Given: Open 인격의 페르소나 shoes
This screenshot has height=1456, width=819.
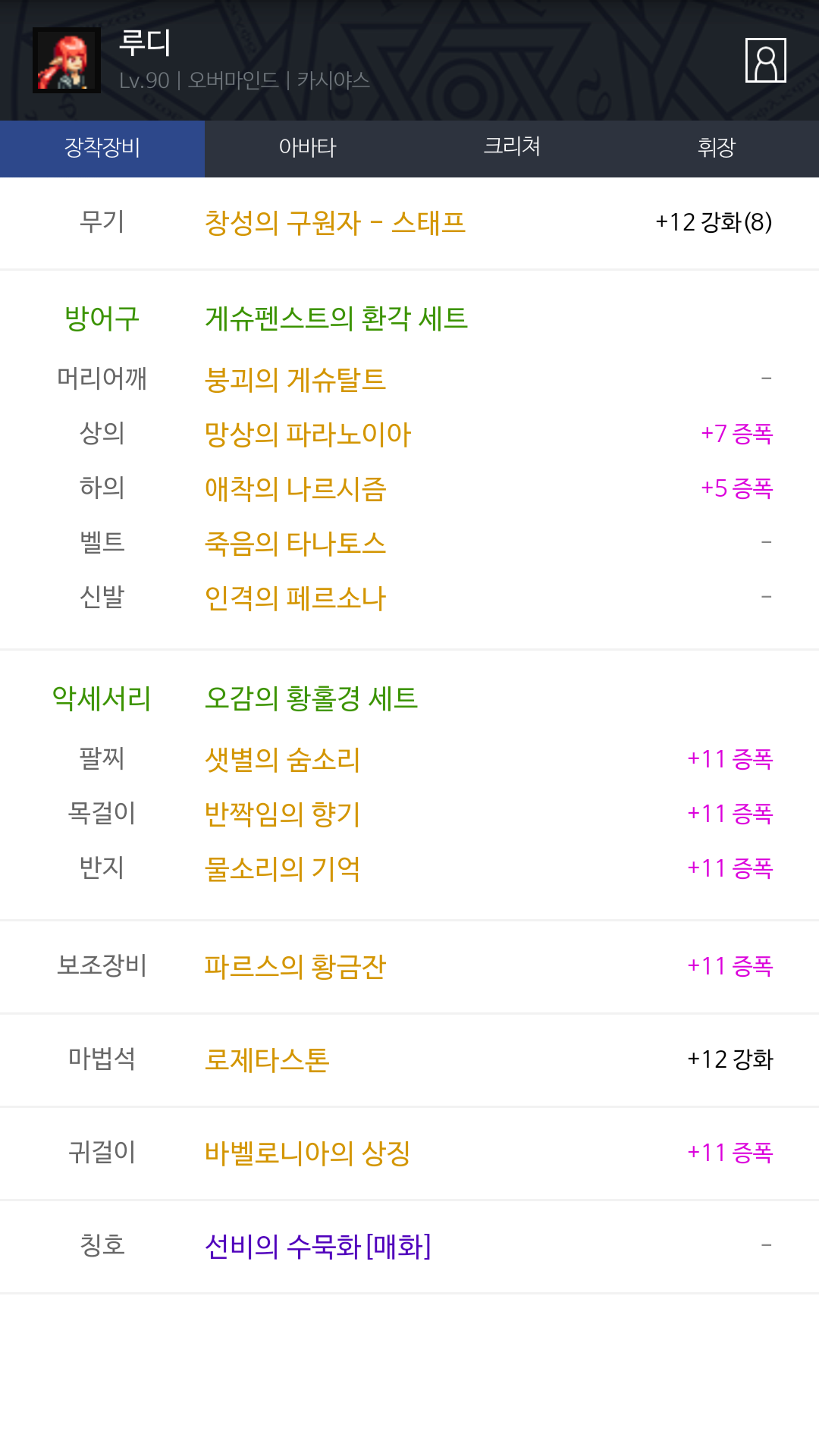Looking at the screenshot, I should [x=295, y=598].
